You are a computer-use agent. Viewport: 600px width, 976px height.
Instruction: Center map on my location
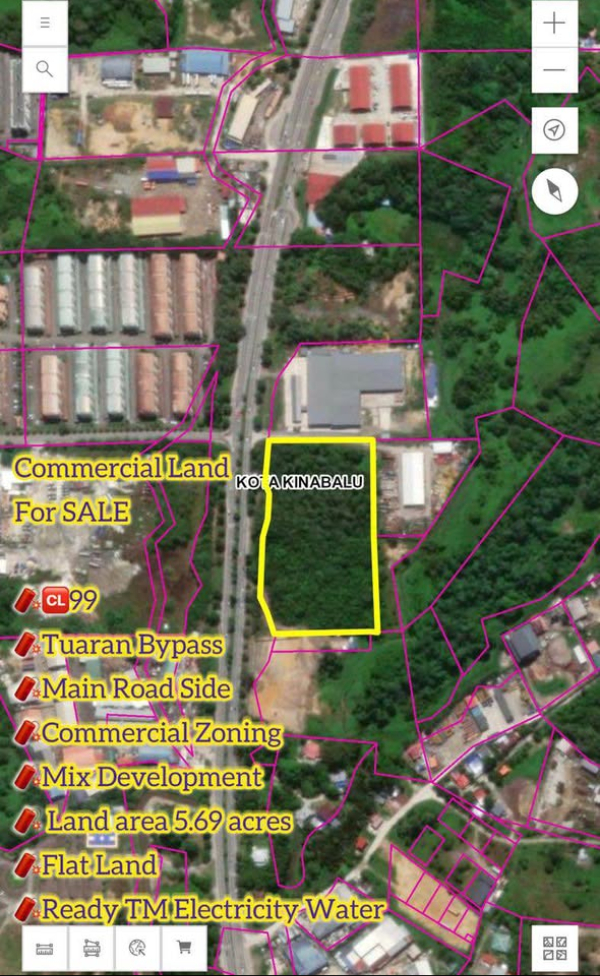(x=554, y=131)
